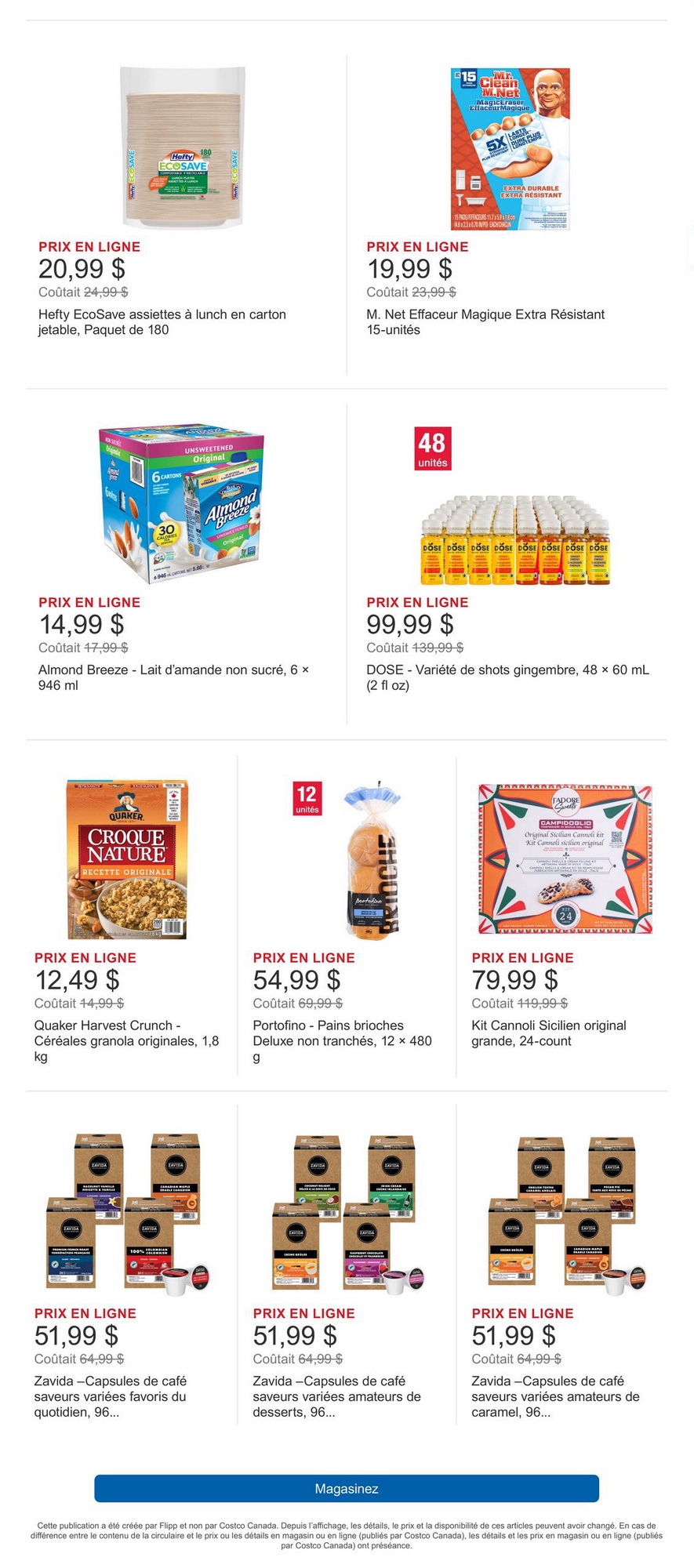The width and height of the screenshot is (694, 1568).
Task: Tap the blue Magasinez button
Action: pyautogui.click(x=347, y=1488)
